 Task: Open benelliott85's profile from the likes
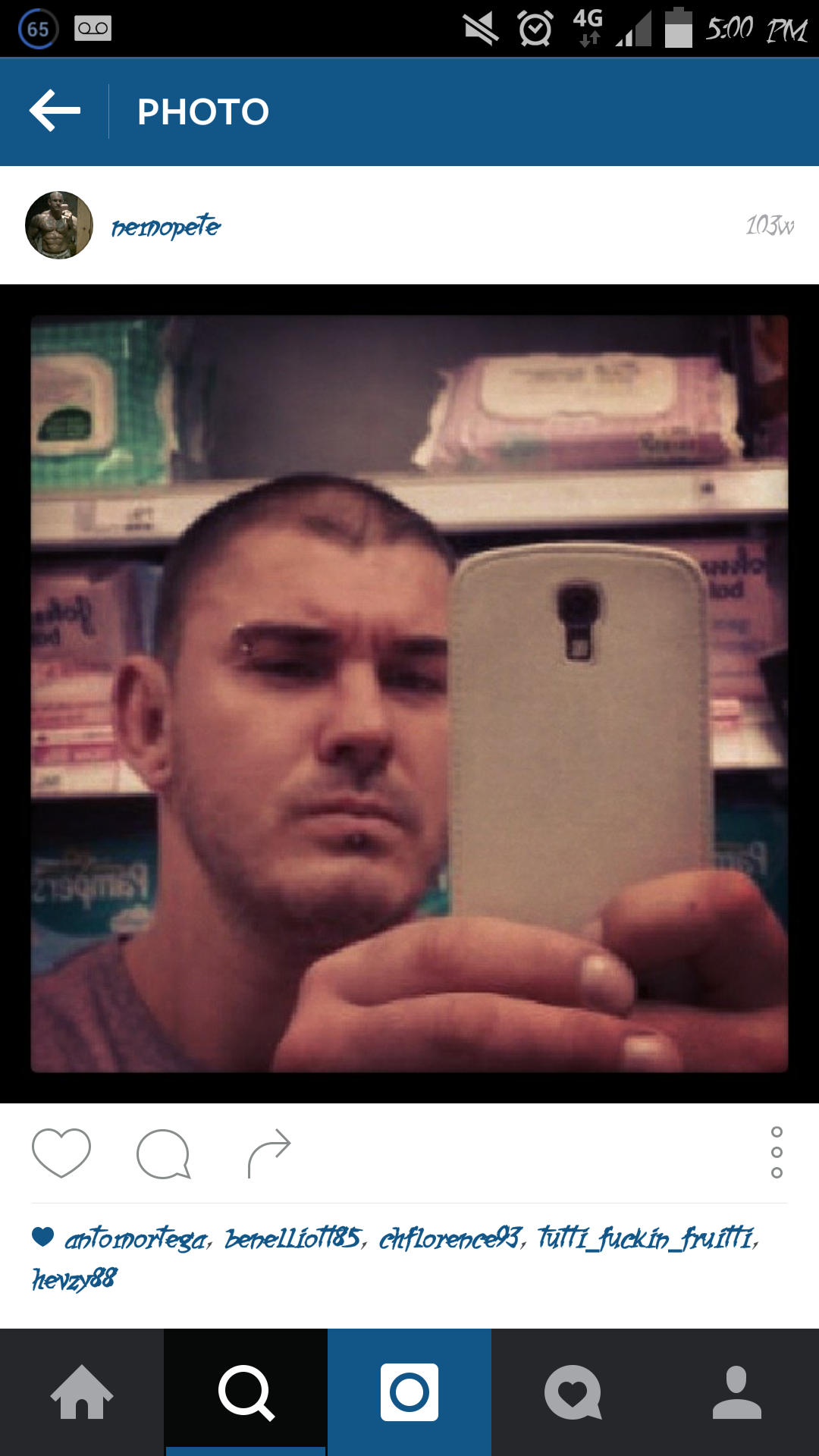(x=294, y=1239)
